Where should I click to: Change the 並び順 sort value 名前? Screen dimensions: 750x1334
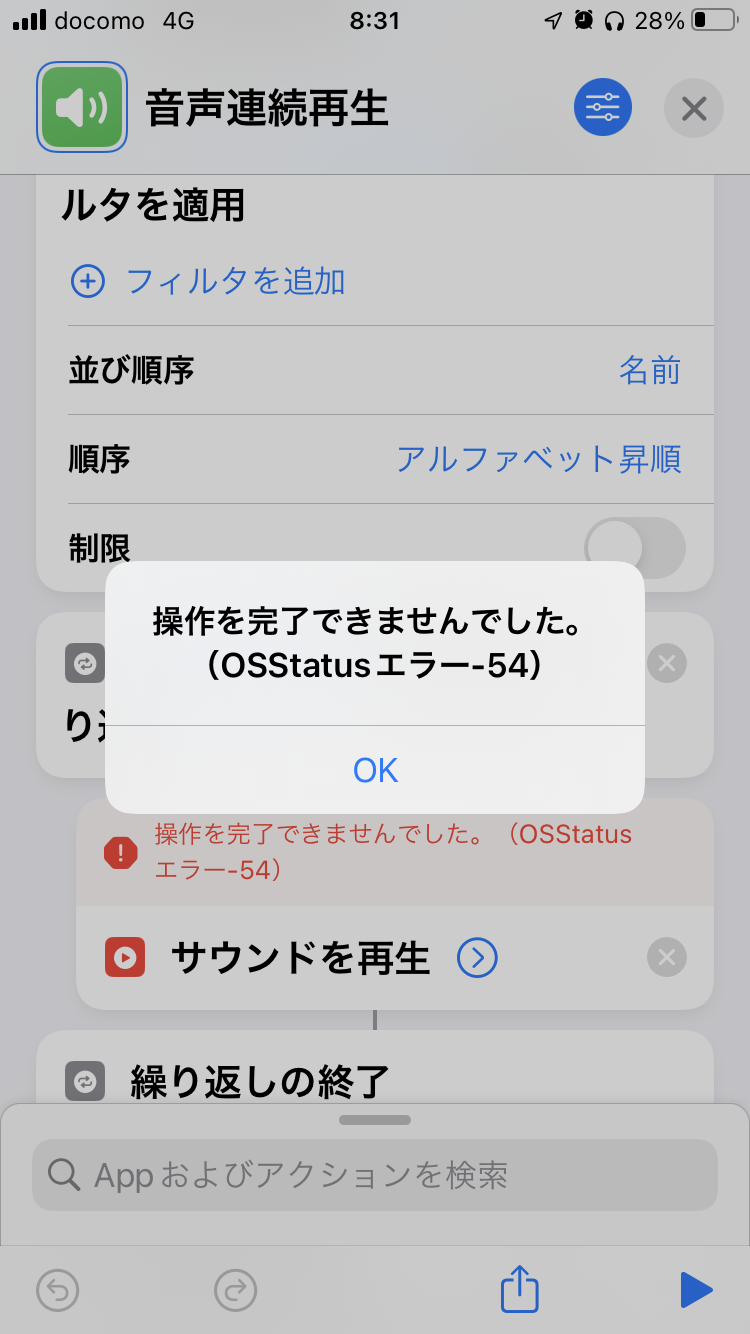649,371
